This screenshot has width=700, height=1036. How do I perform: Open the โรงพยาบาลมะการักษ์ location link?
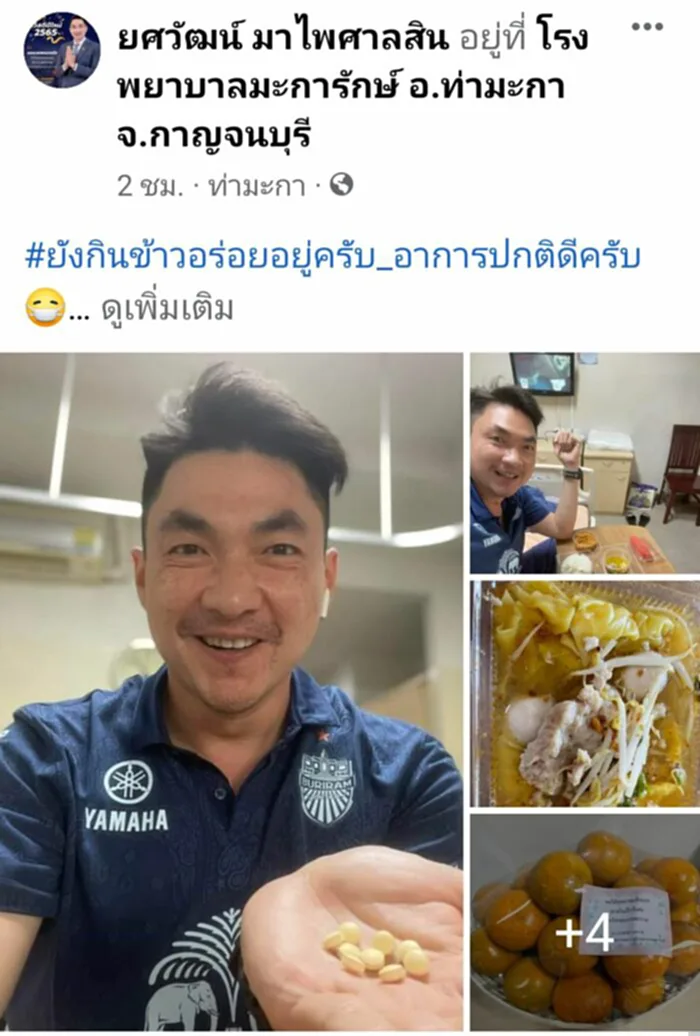(340, 87)
